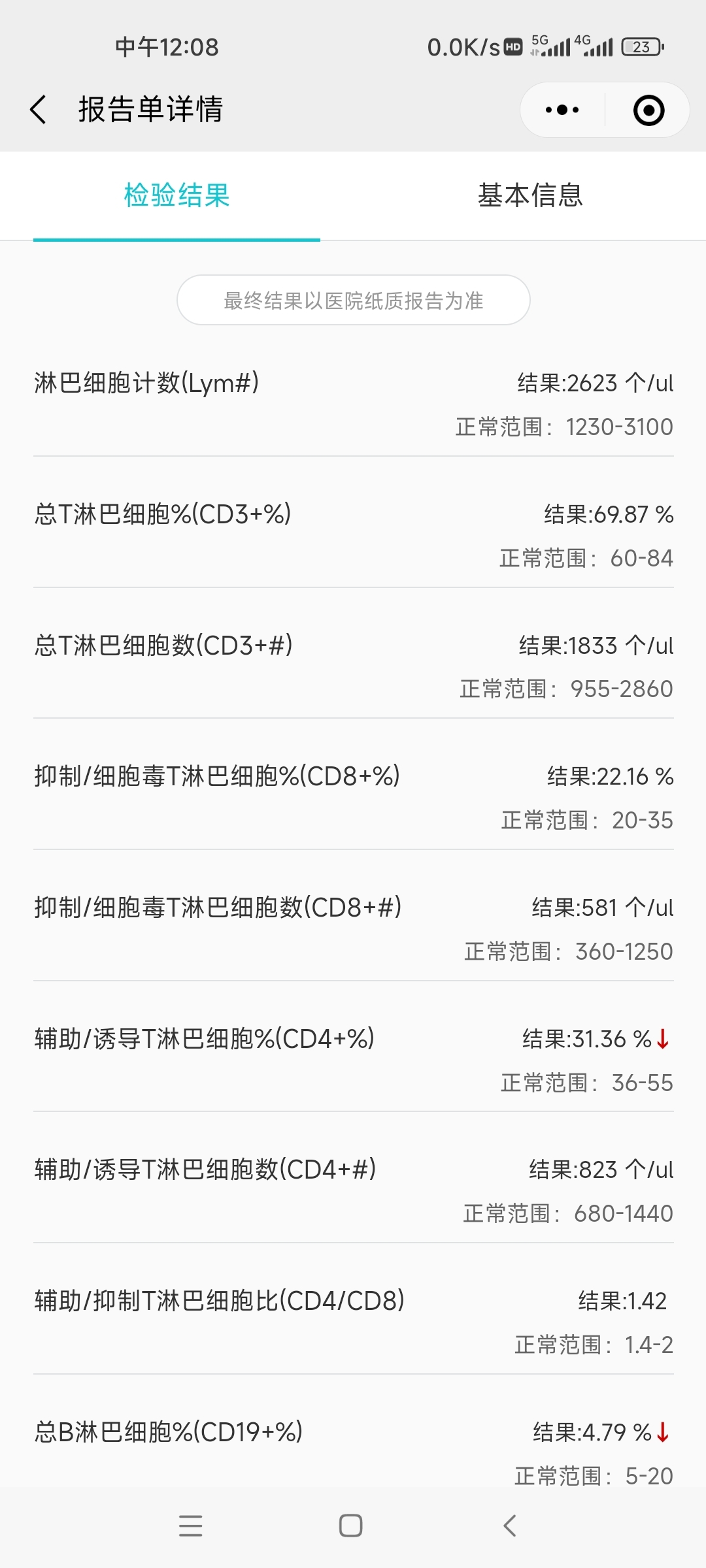Close the mini program with the circle button
The height and width of the screenshot is (1568, 706).
[649, 110]
